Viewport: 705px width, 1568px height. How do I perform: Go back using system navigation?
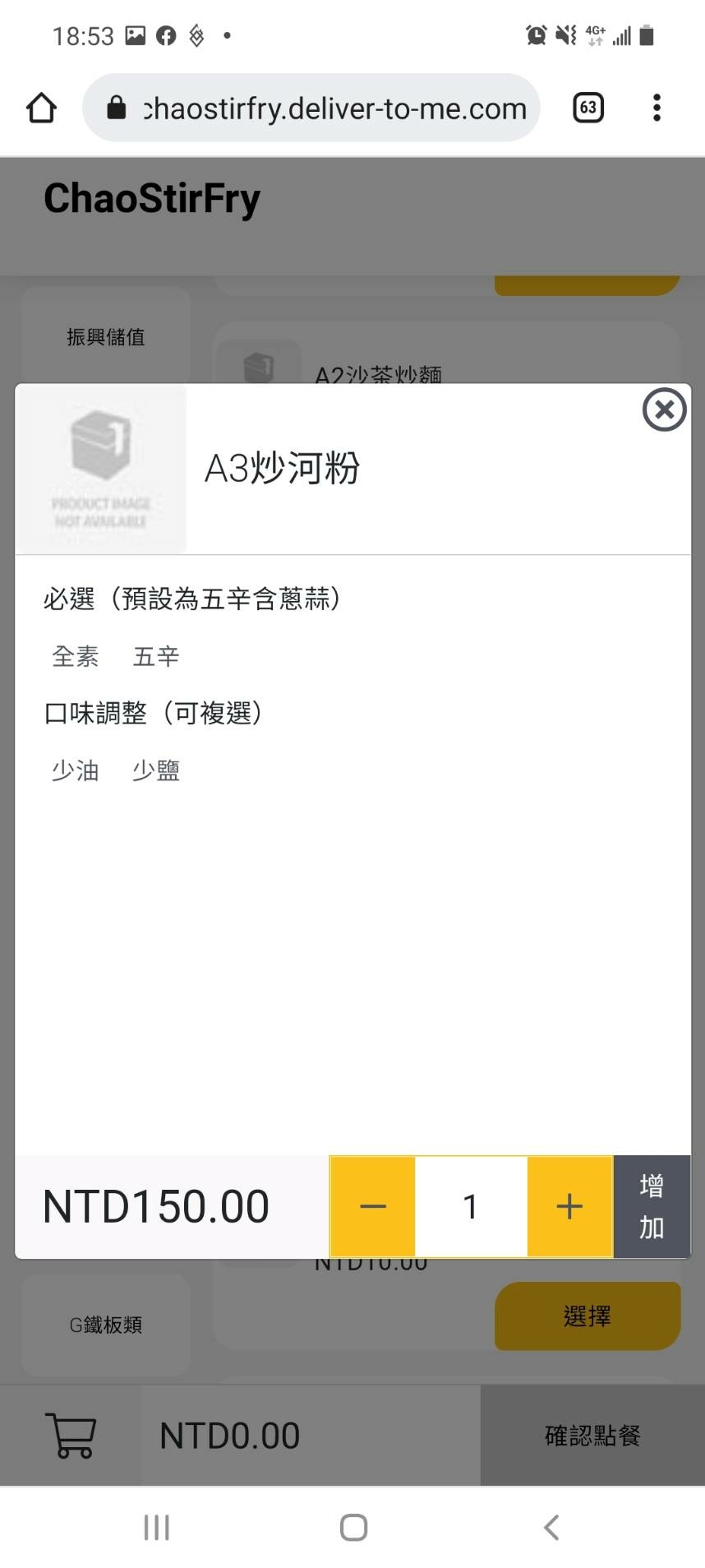(x=551, y=1528)
